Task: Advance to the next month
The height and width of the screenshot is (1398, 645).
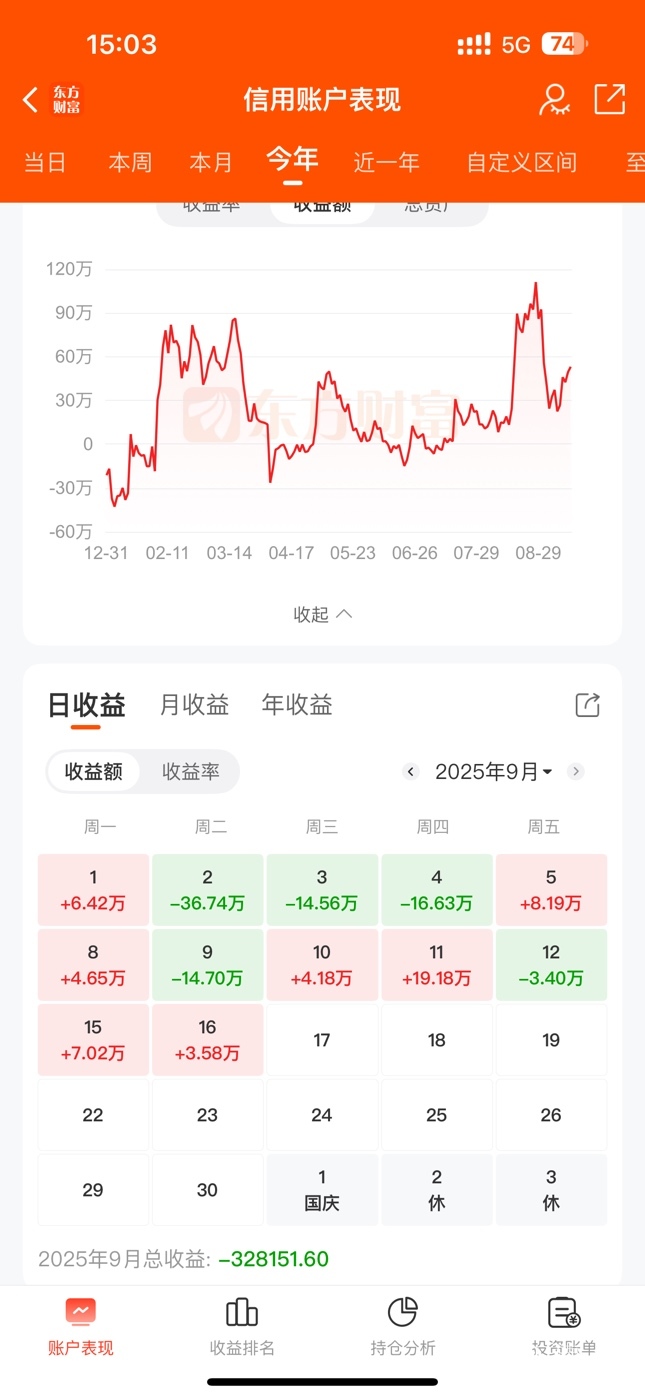Action: click(x=575, y=771)
